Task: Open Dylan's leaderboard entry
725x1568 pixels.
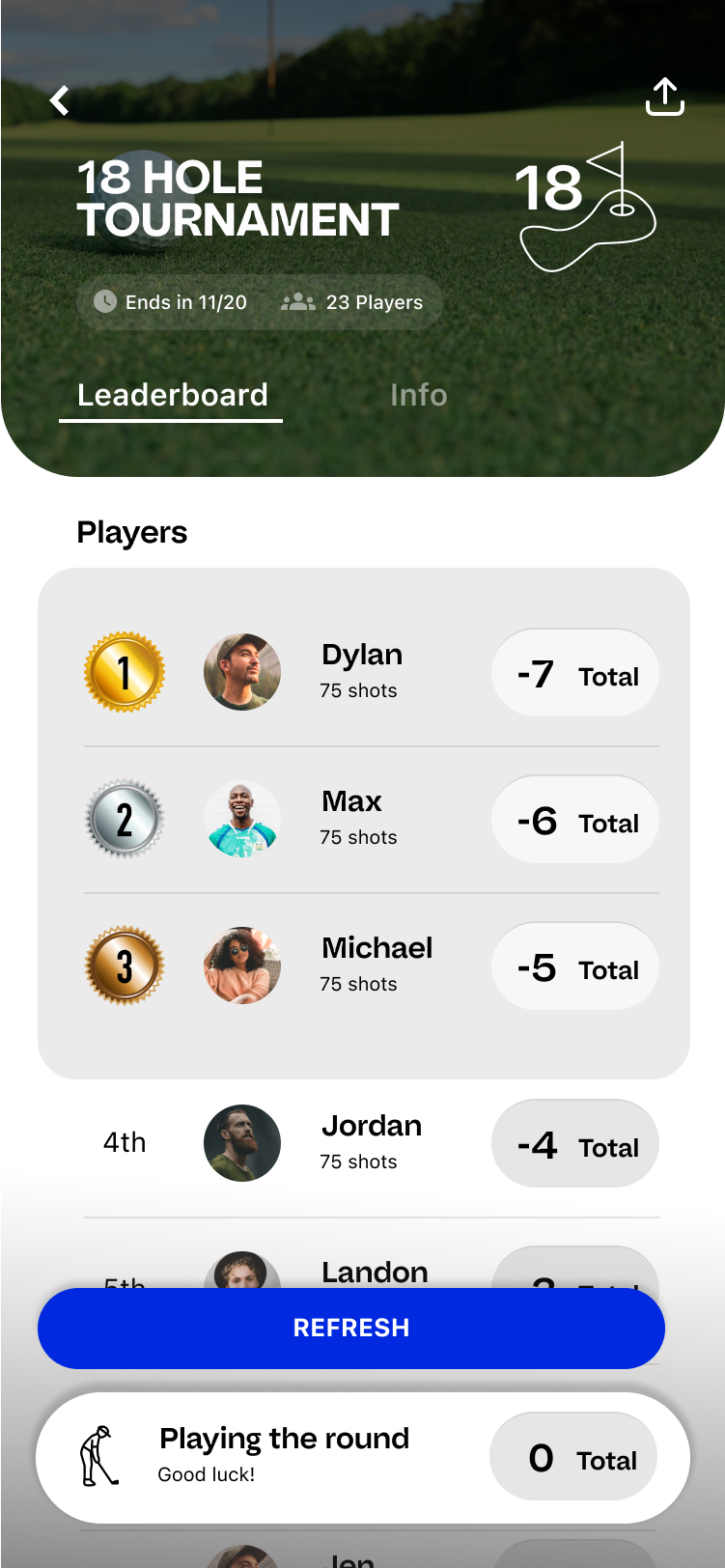Action: coord(372,672)
